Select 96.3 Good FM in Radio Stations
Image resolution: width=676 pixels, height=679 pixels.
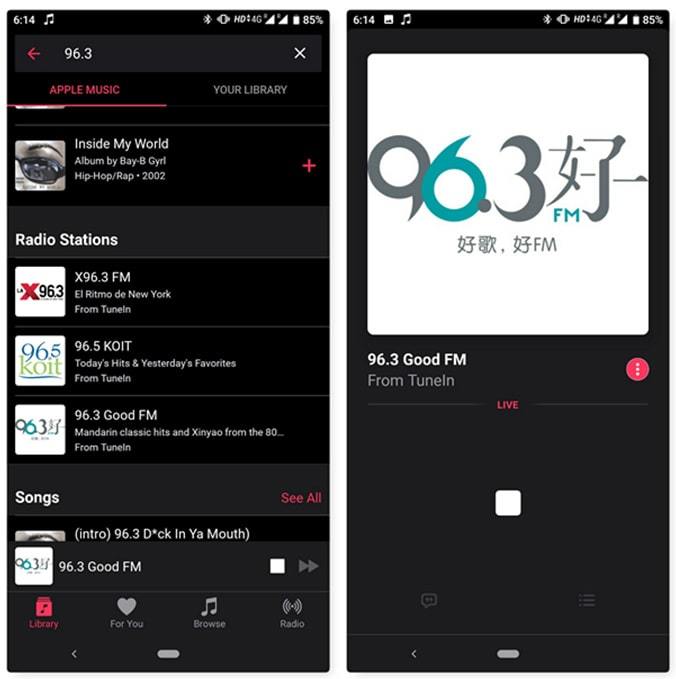pos(150,430)
